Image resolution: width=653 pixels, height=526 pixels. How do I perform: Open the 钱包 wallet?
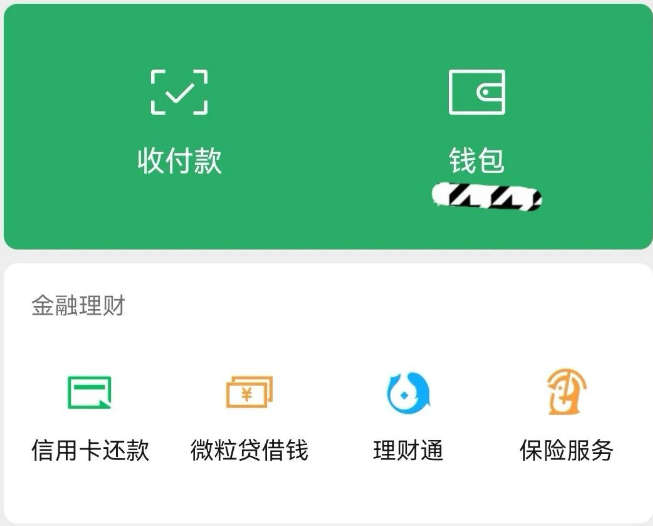[x=477, y=122]
